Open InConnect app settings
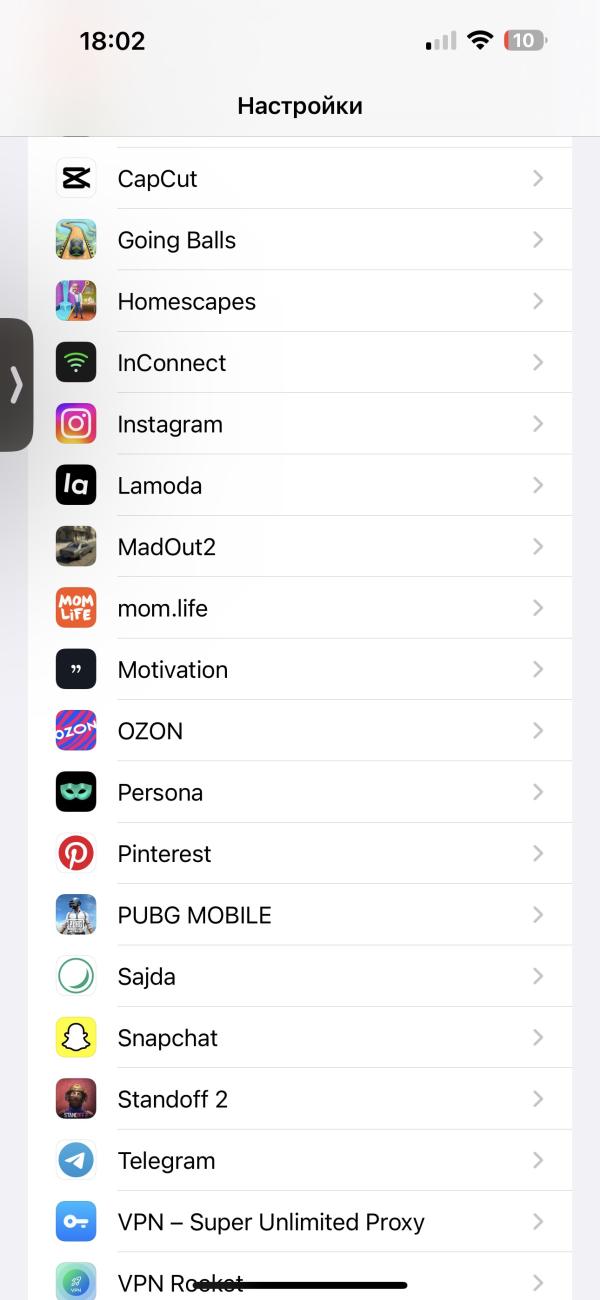The image size is (600, 1300). (300, 363)
